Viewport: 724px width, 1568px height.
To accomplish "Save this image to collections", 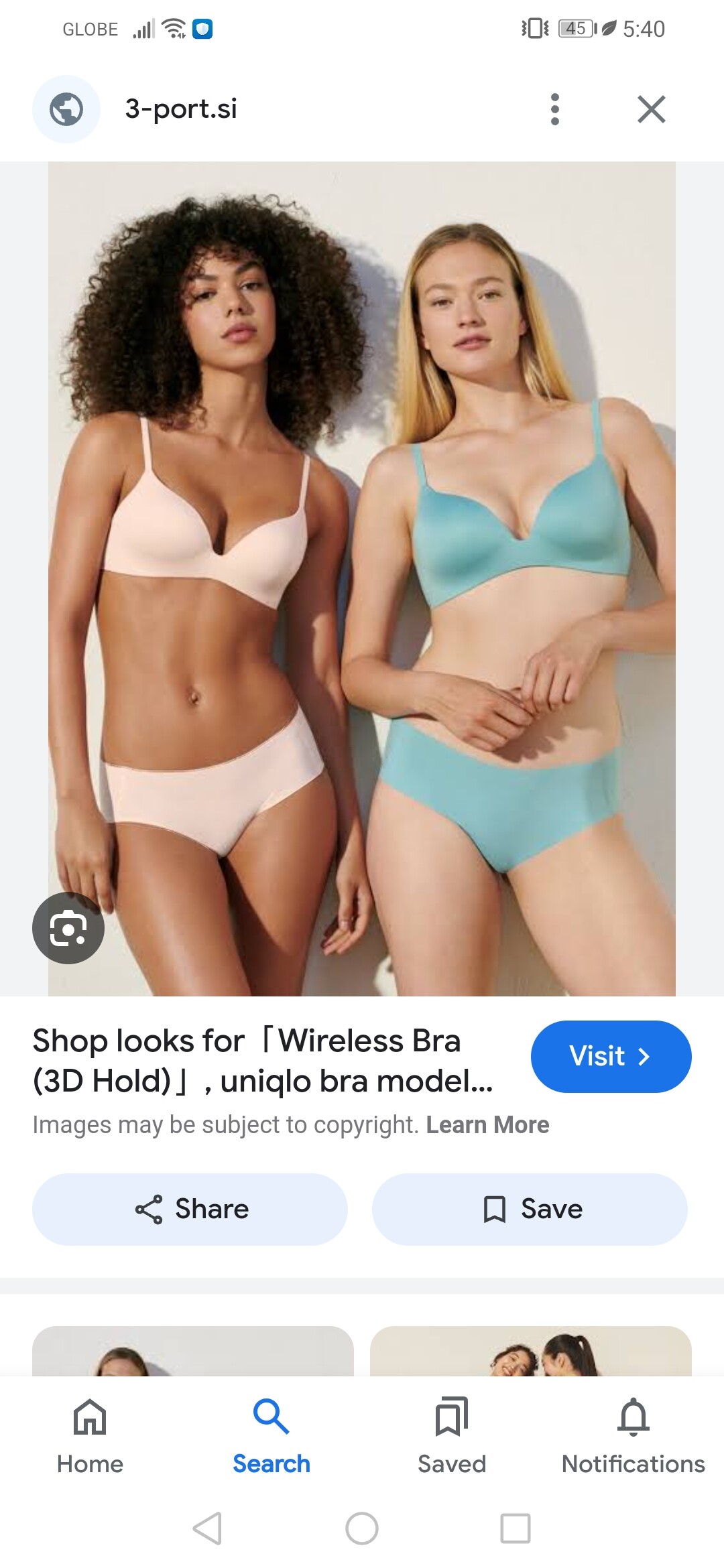I will coord(530,1210).
